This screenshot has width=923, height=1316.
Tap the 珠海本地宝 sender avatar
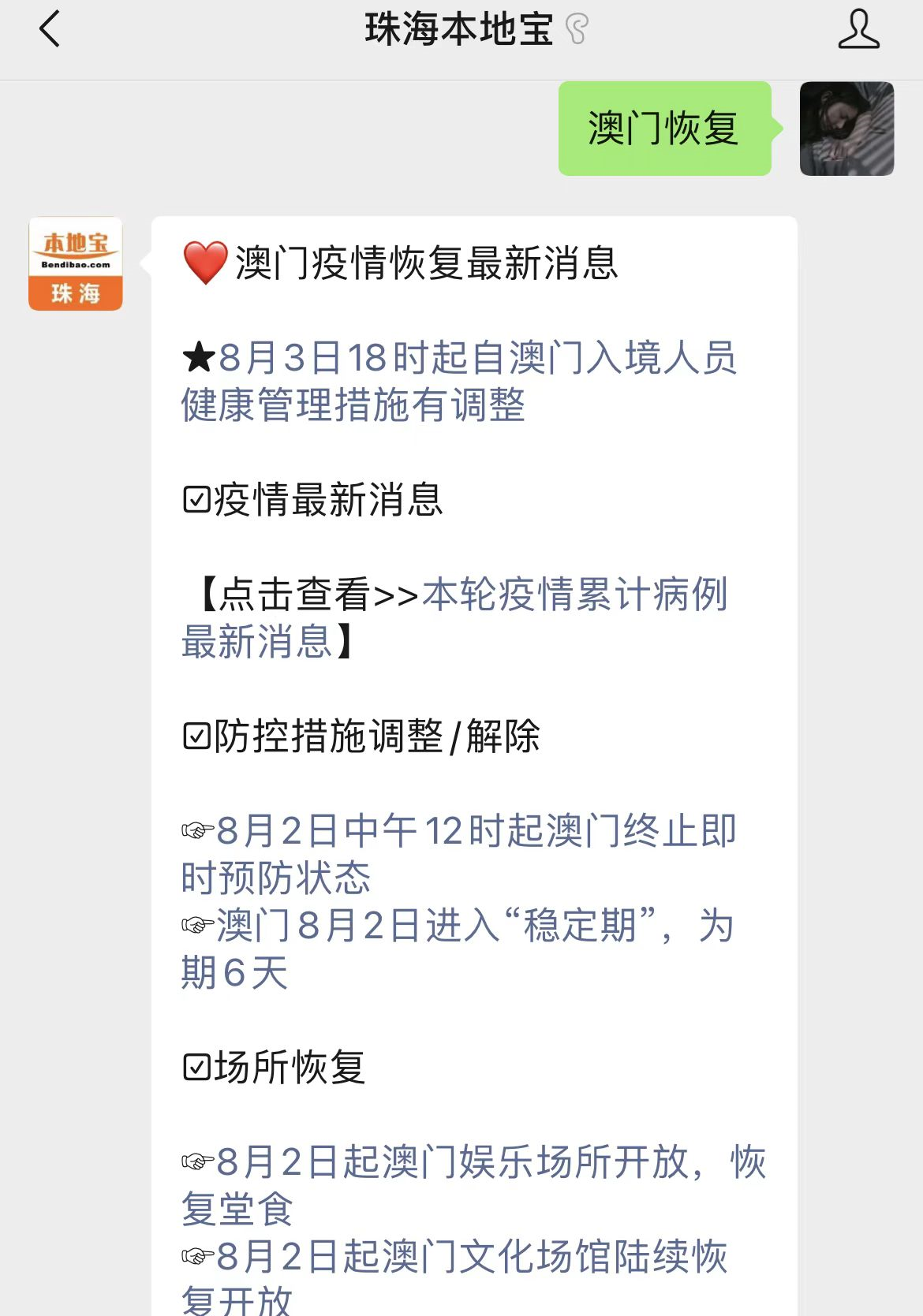coord(76,264)
